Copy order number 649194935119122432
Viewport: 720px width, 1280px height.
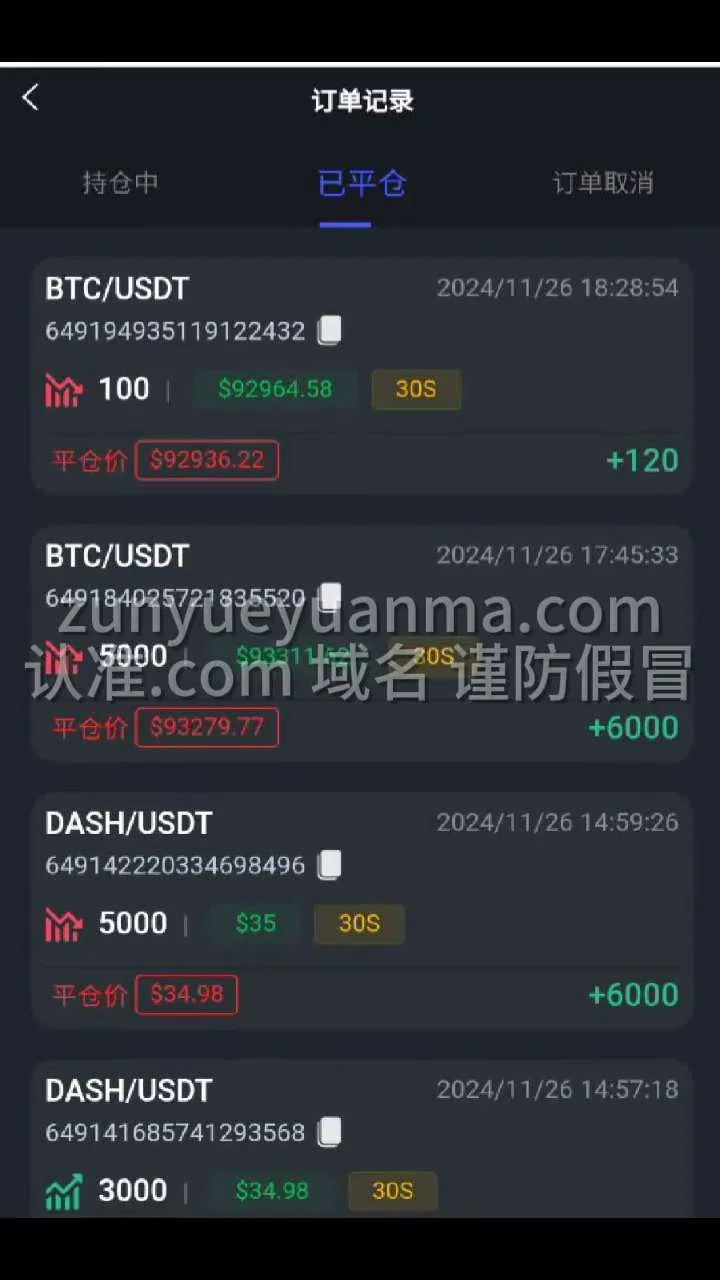pyautogui.click(x=330, y=330)
